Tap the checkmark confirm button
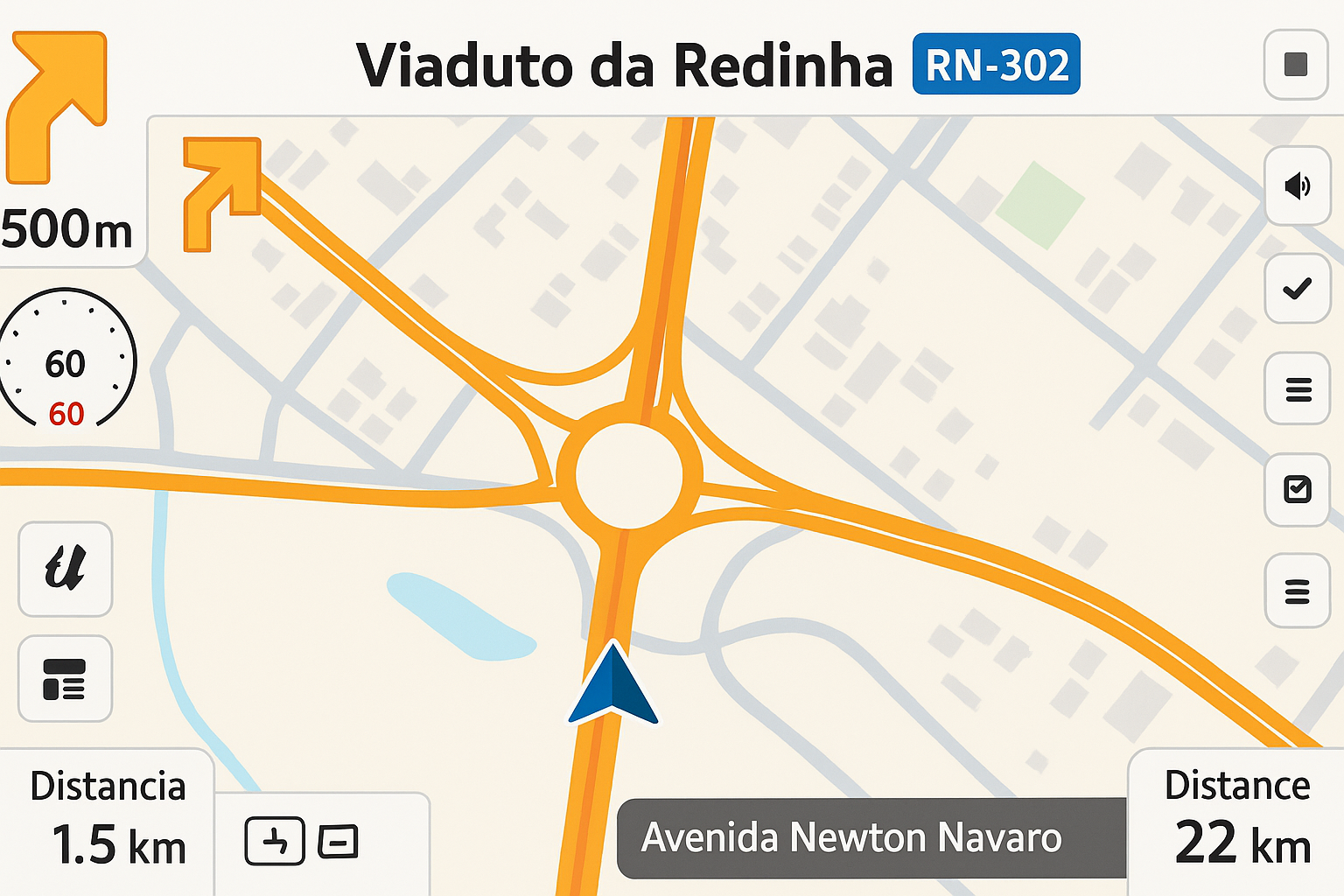The width and height of the screenshot is (1344, 896). (x=1297, y=288)
